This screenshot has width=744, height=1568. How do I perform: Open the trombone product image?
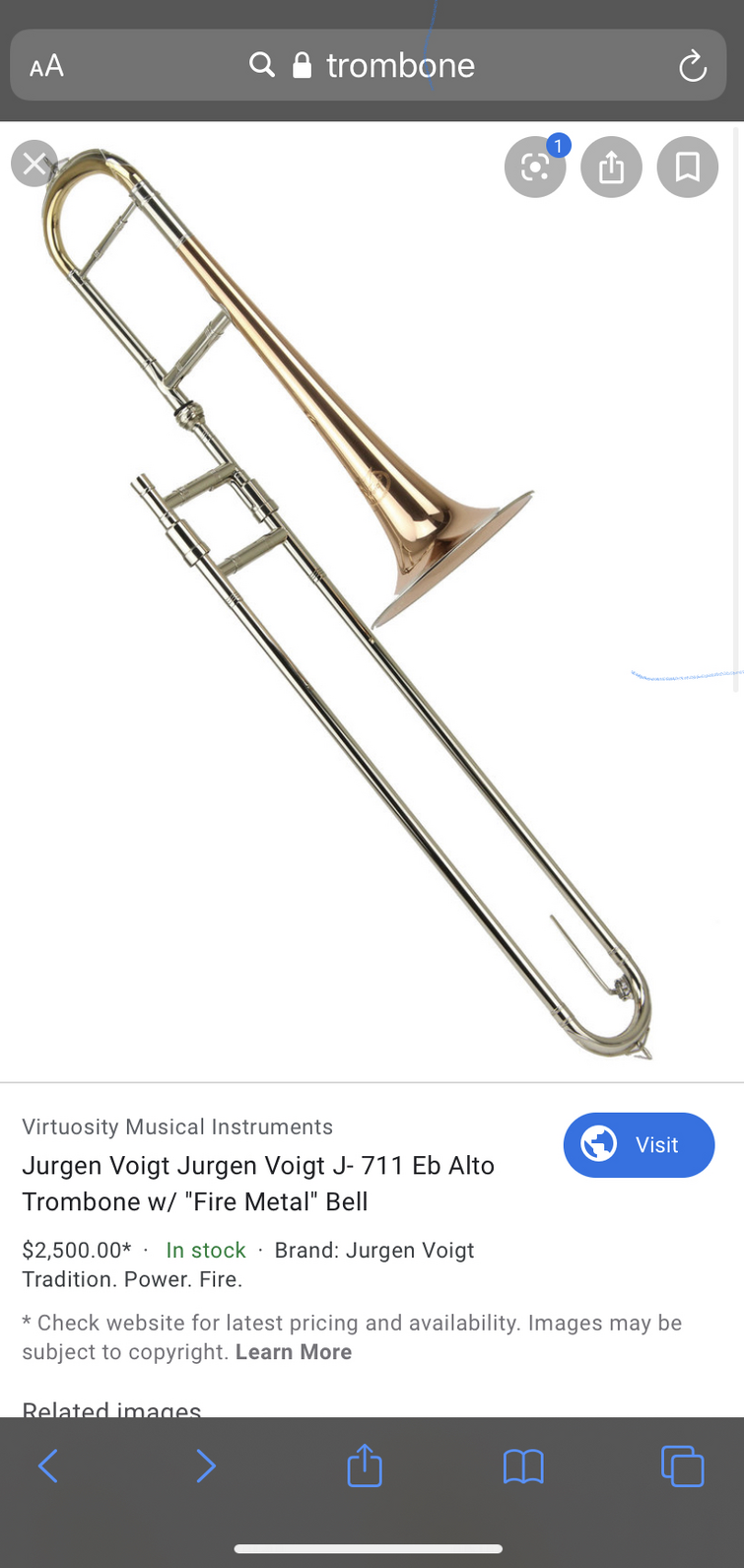point(347,603)
